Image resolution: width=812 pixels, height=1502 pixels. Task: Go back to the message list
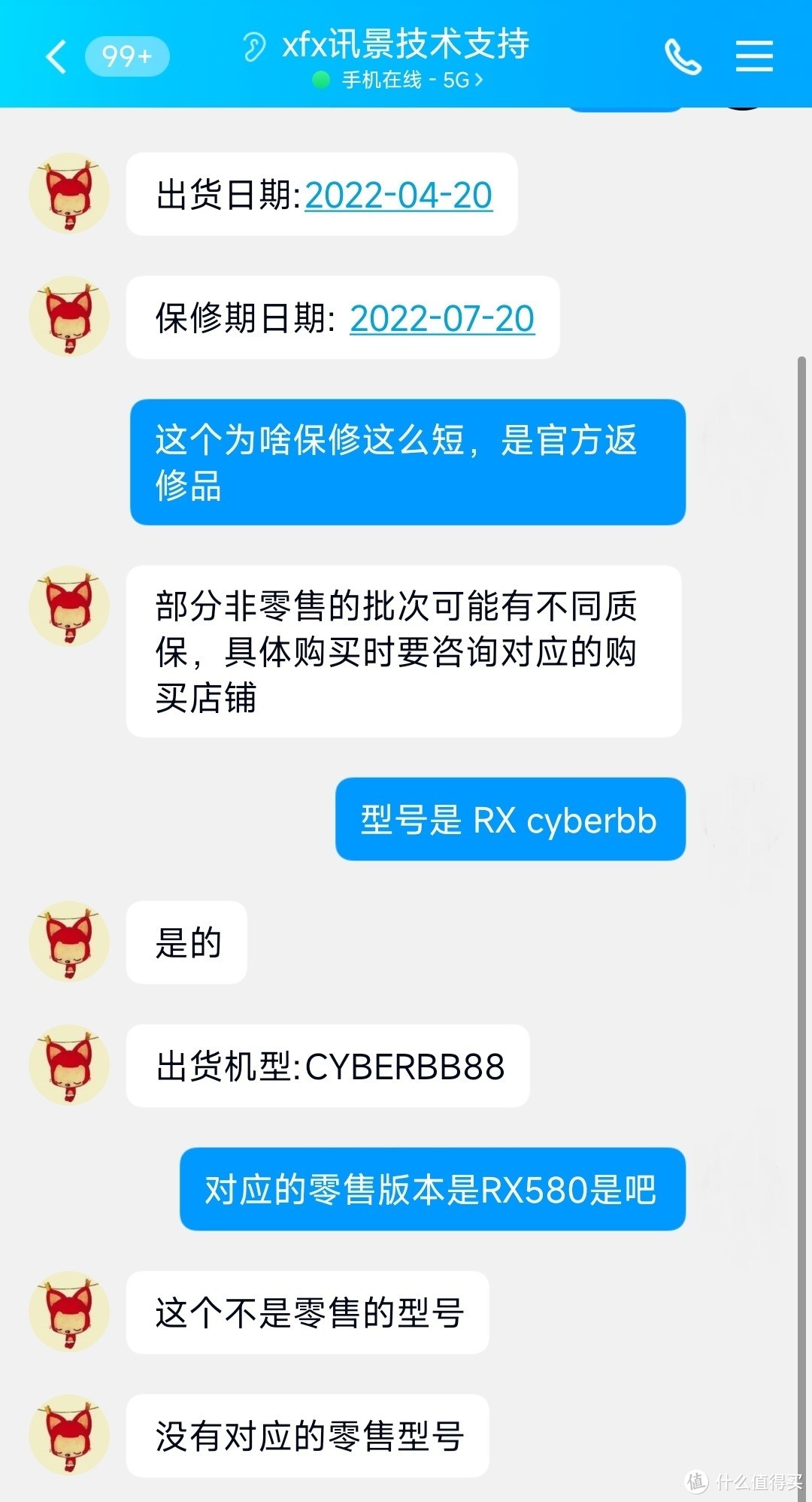56,56
